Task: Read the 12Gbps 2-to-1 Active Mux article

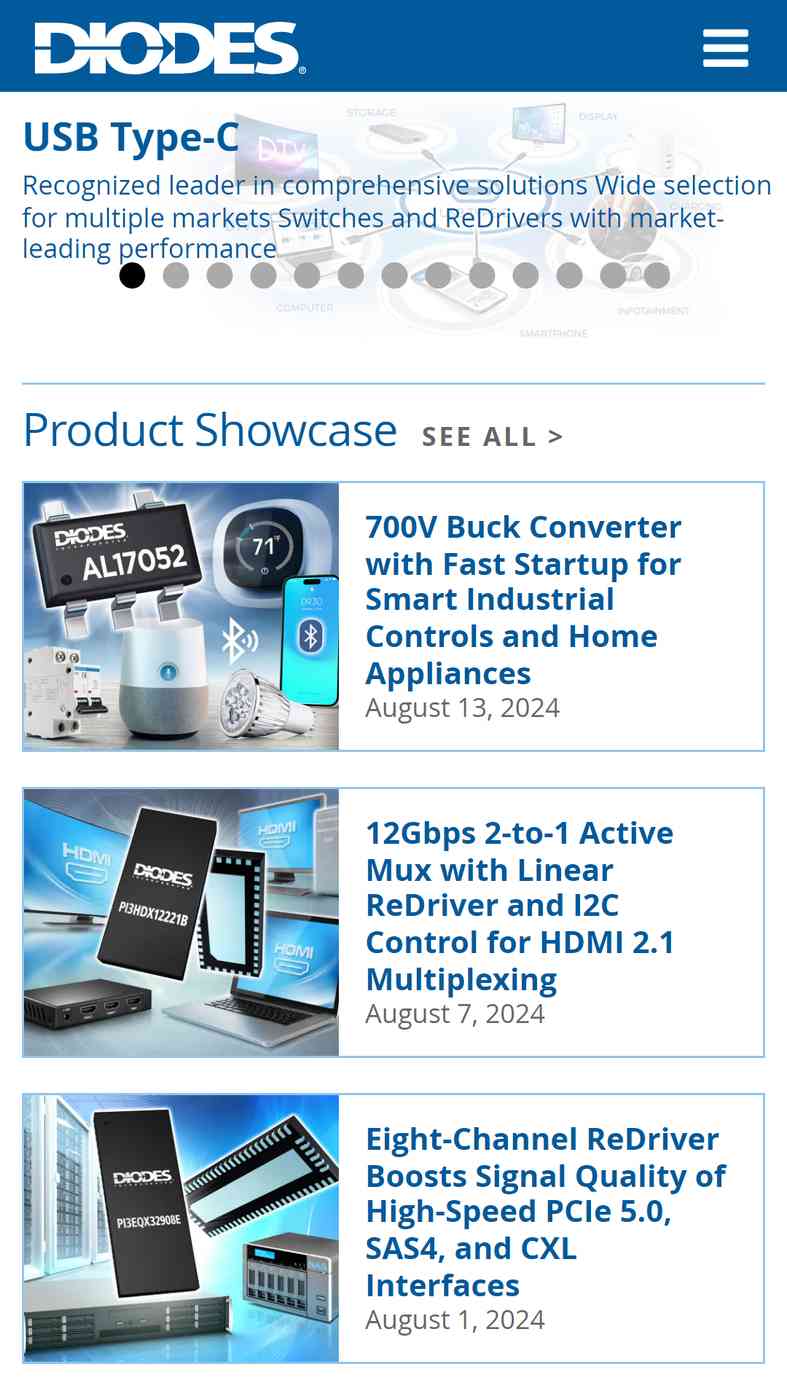Action: click(519, 905)
